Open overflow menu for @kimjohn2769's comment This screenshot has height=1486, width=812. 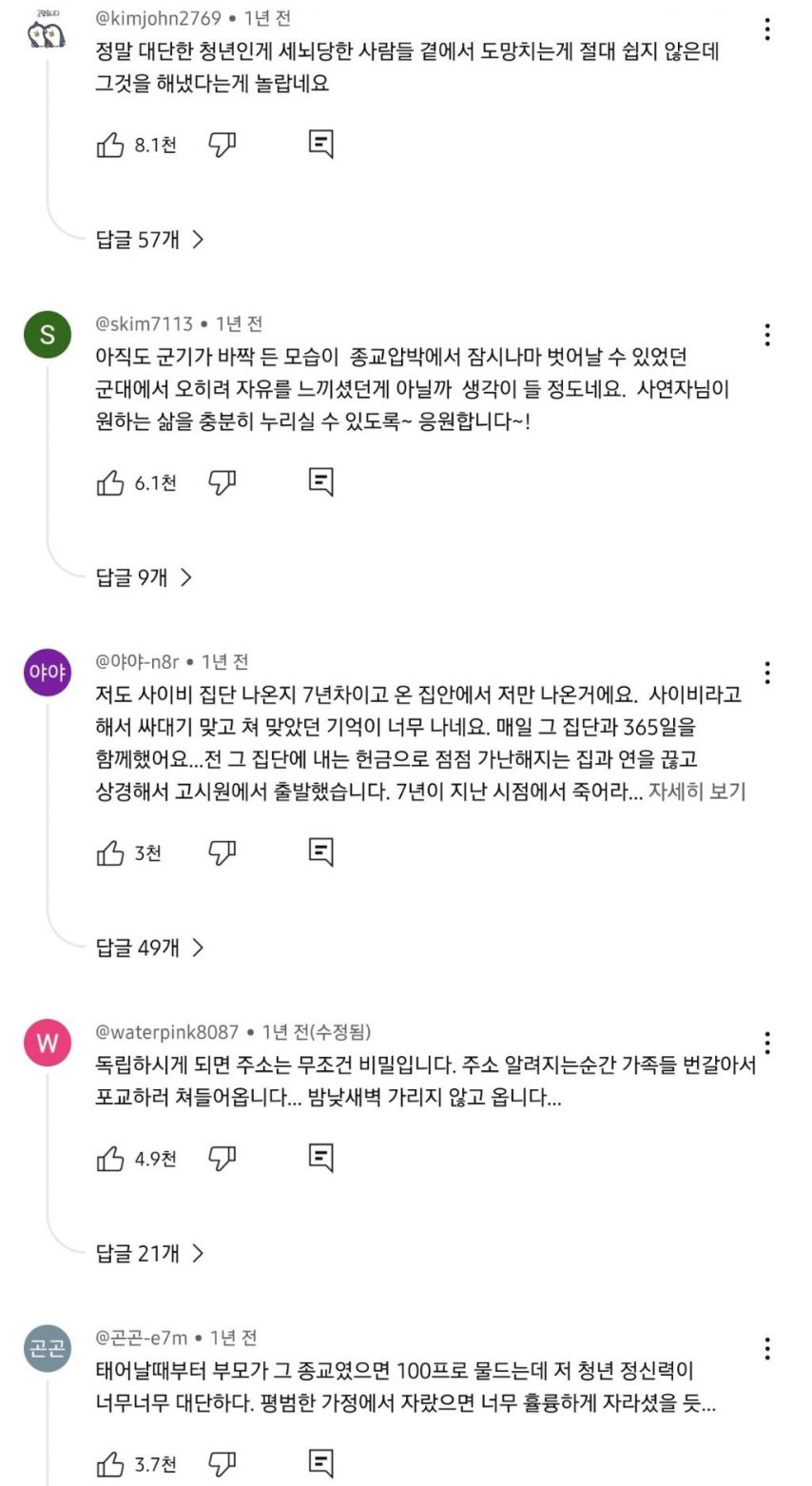pyautogui.click(x=767, y=29)
